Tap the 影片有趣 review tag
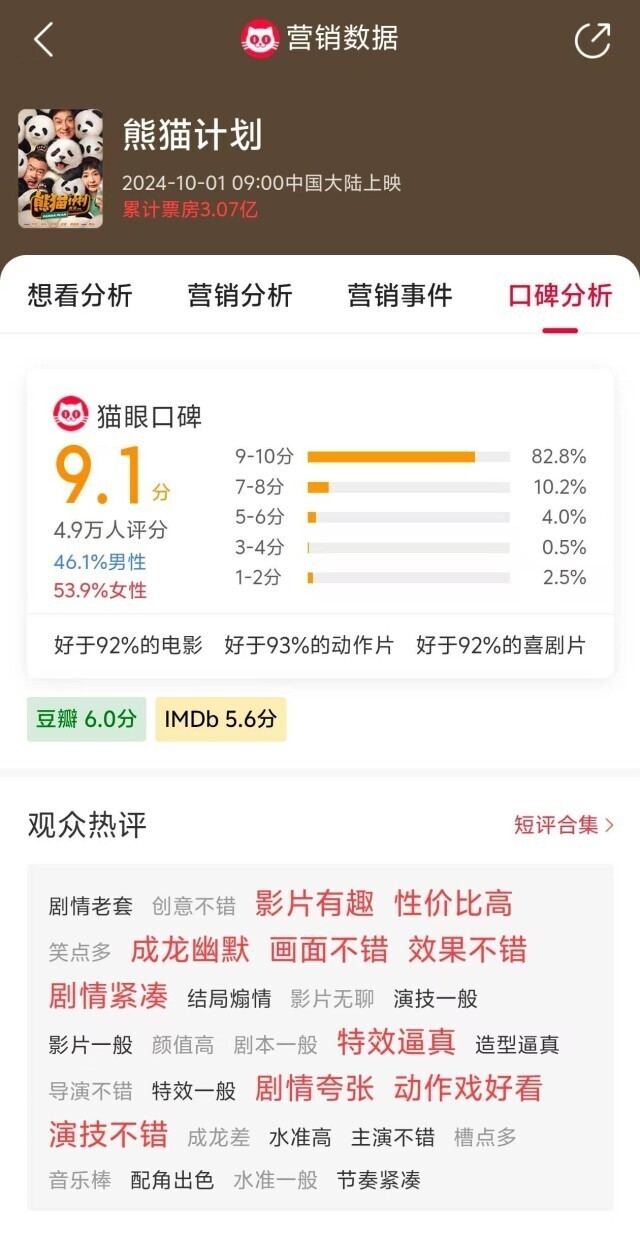This screenshot has width=640, height=1238. [x=314, y=904]
